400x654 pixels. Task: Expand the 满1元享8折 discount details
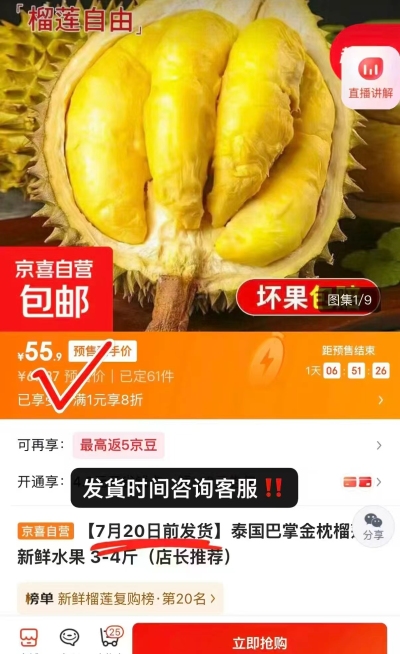200,400
